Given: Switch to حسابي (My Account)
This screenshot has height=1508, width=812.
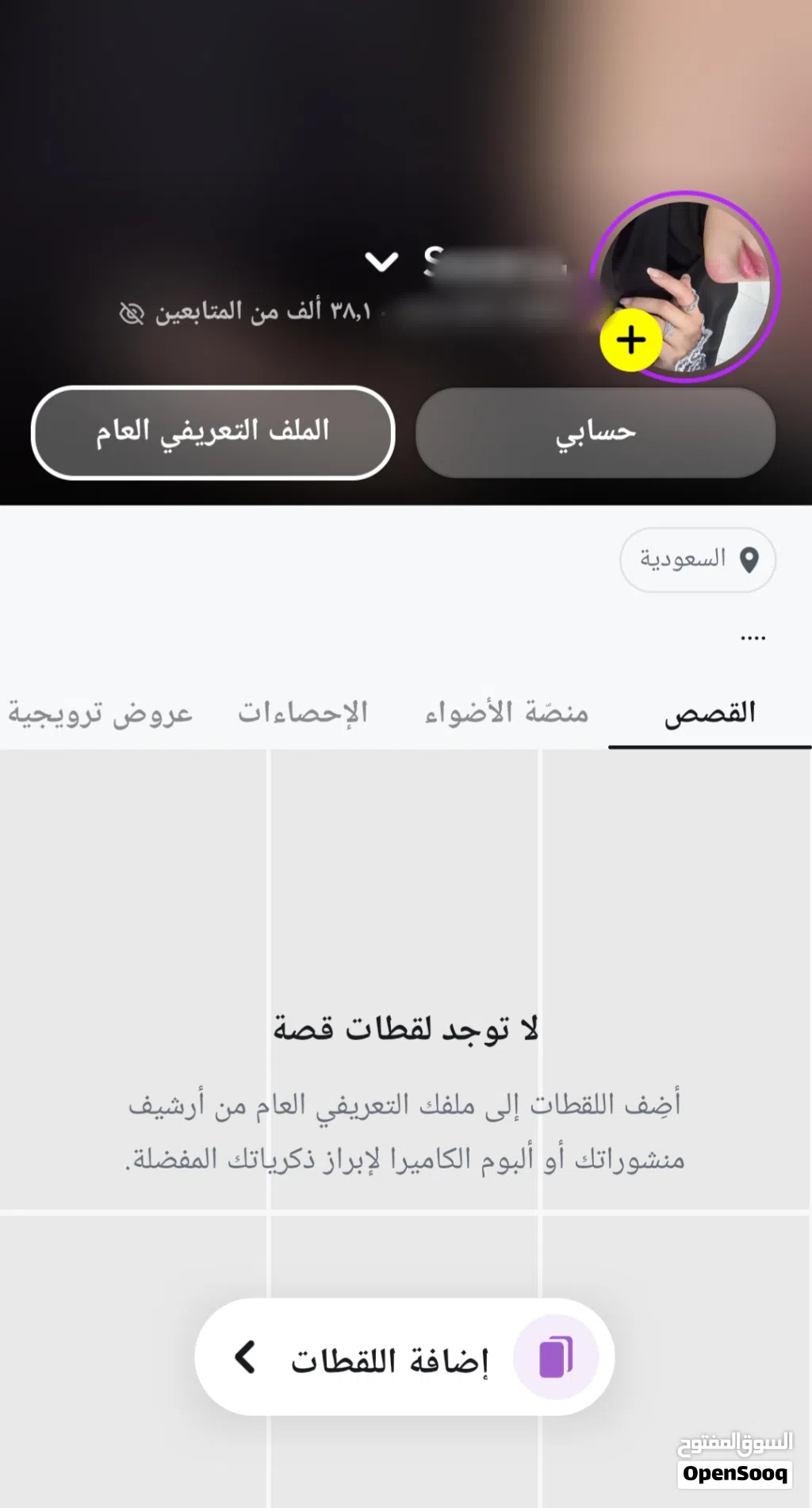Looking at the screenshot, I should click(x=596, y=433).
